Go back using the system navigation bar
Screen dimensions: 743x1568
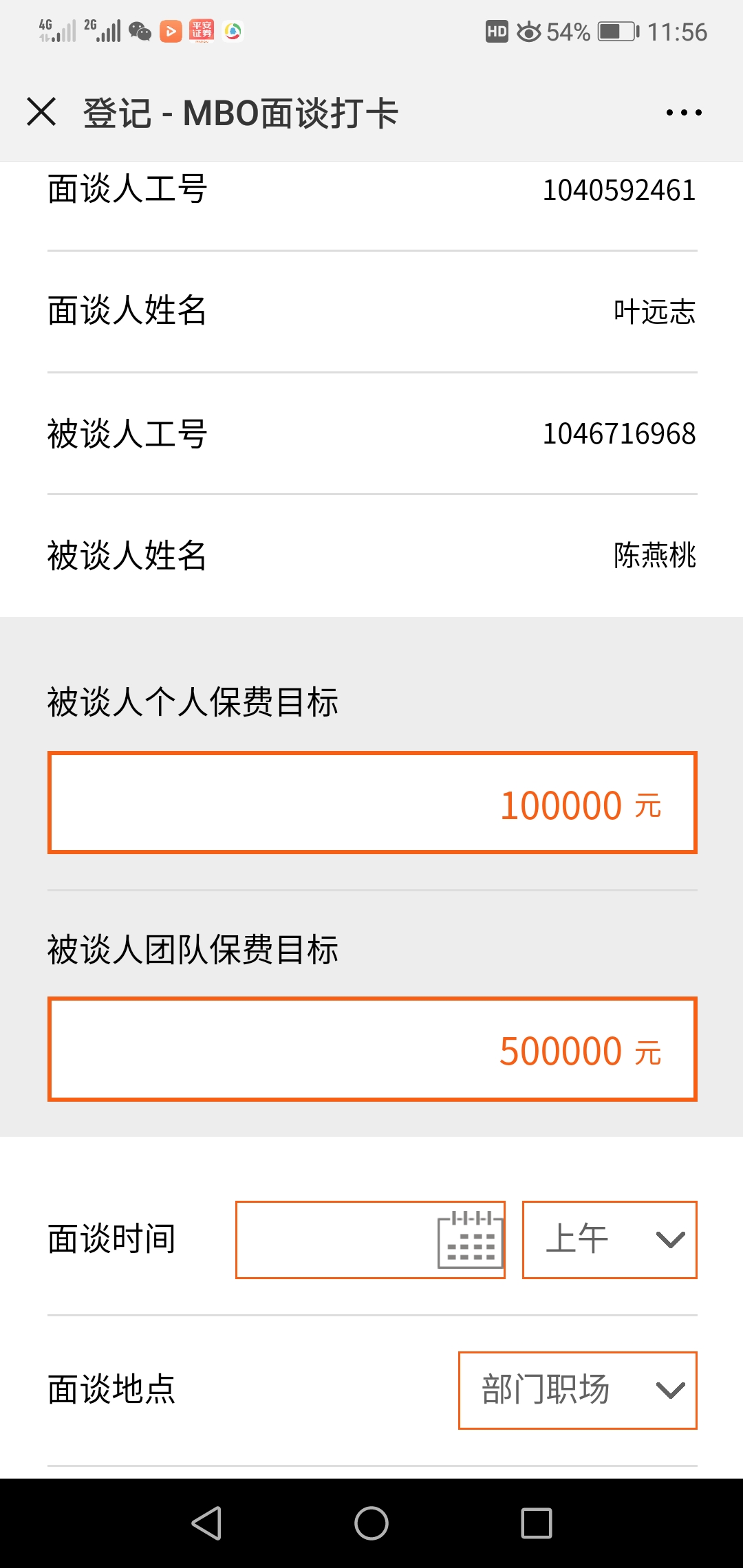tap(206, 1523)
